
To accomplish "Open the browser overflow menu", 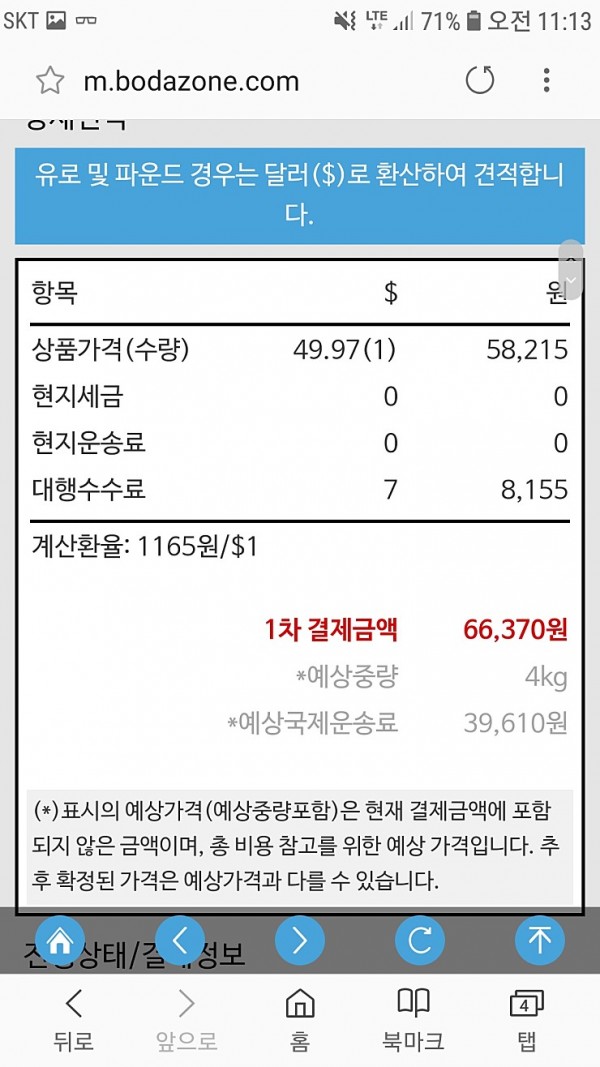I will click(x=546, y=80).
